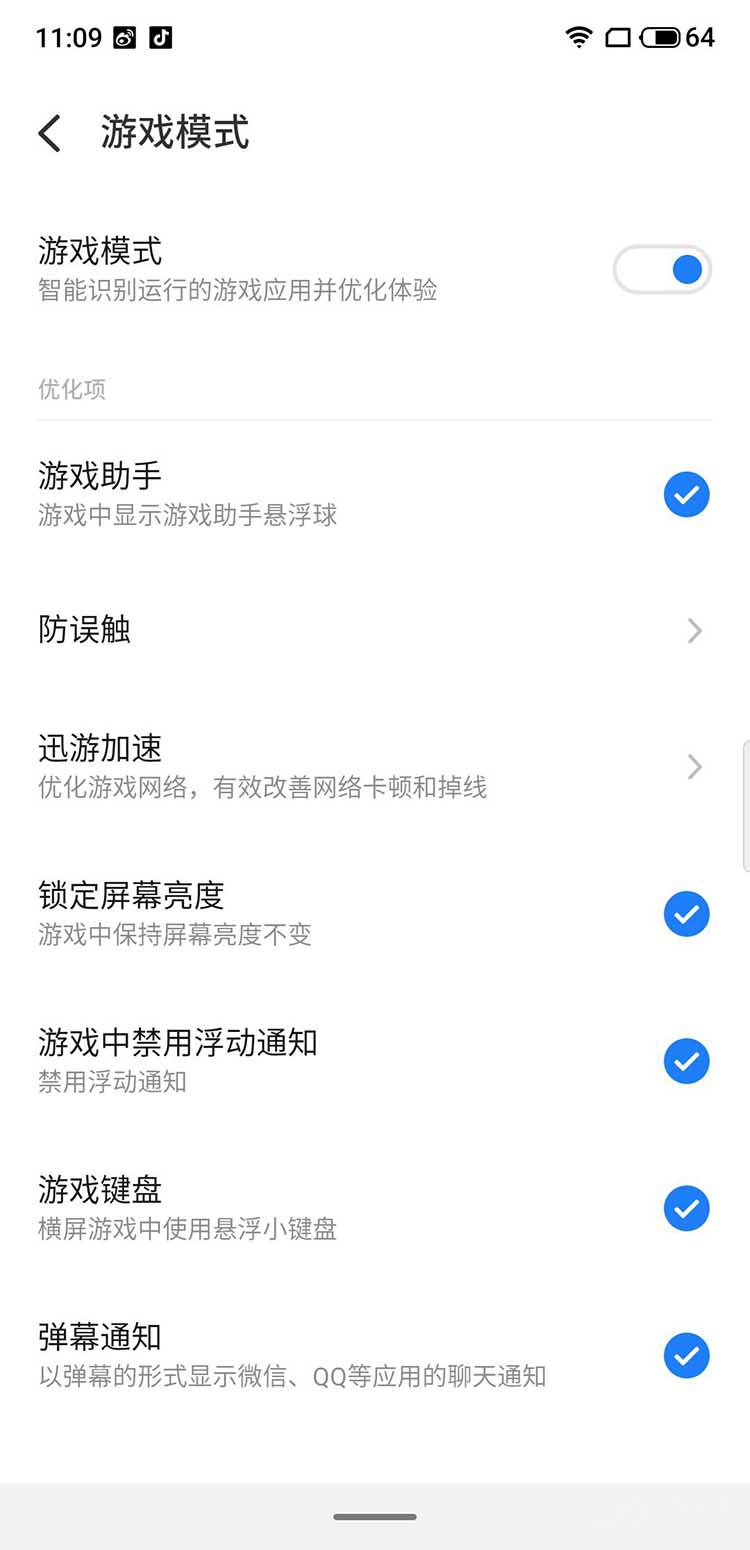Uncheck 锁定屏幕亮度
Viewport: 750px width, 1550px height.
(x=686, y=914)
